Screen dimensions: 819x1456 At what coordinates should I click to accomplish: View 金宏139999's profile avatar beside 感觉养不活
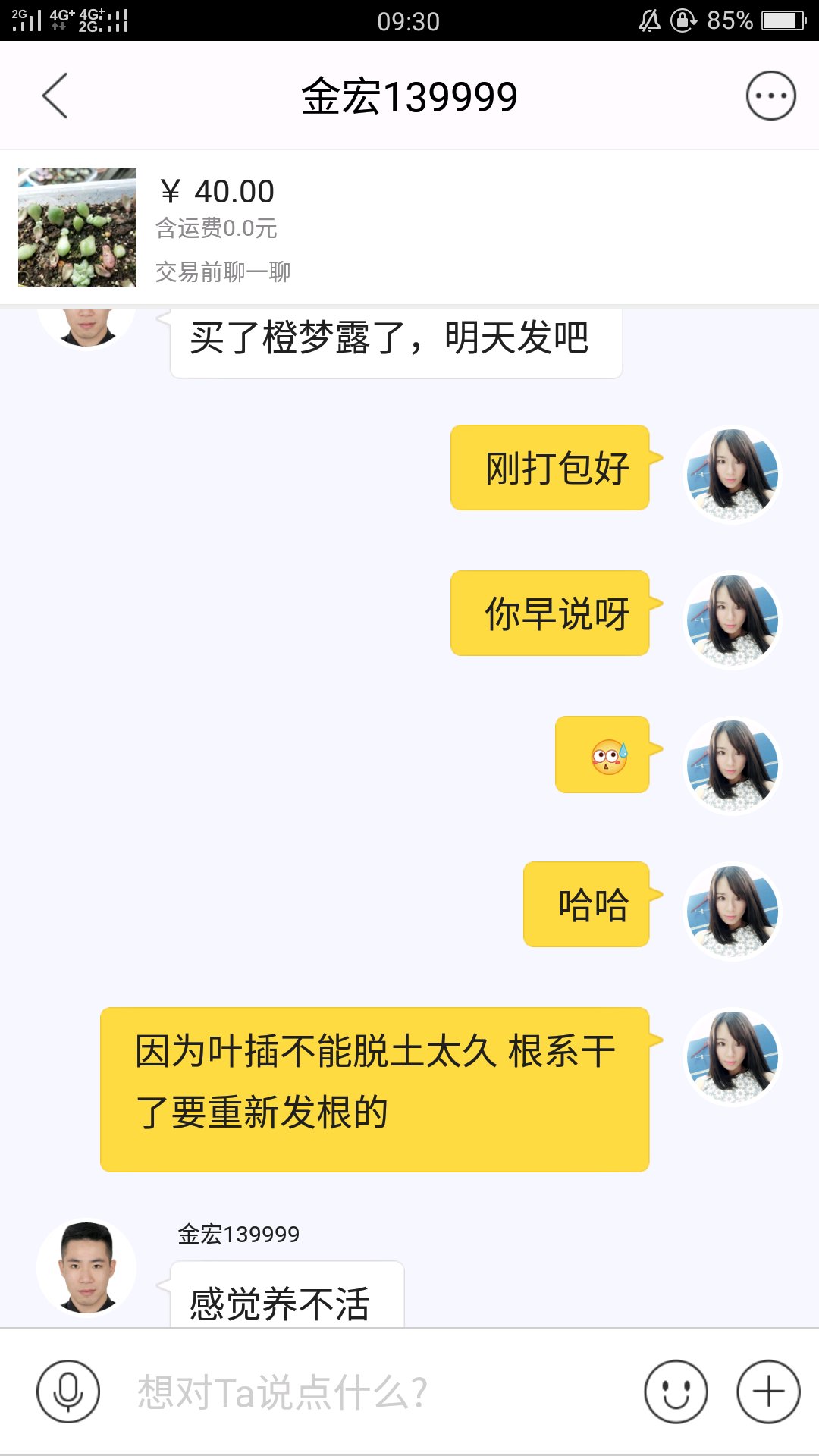[x=86, y=1268]
